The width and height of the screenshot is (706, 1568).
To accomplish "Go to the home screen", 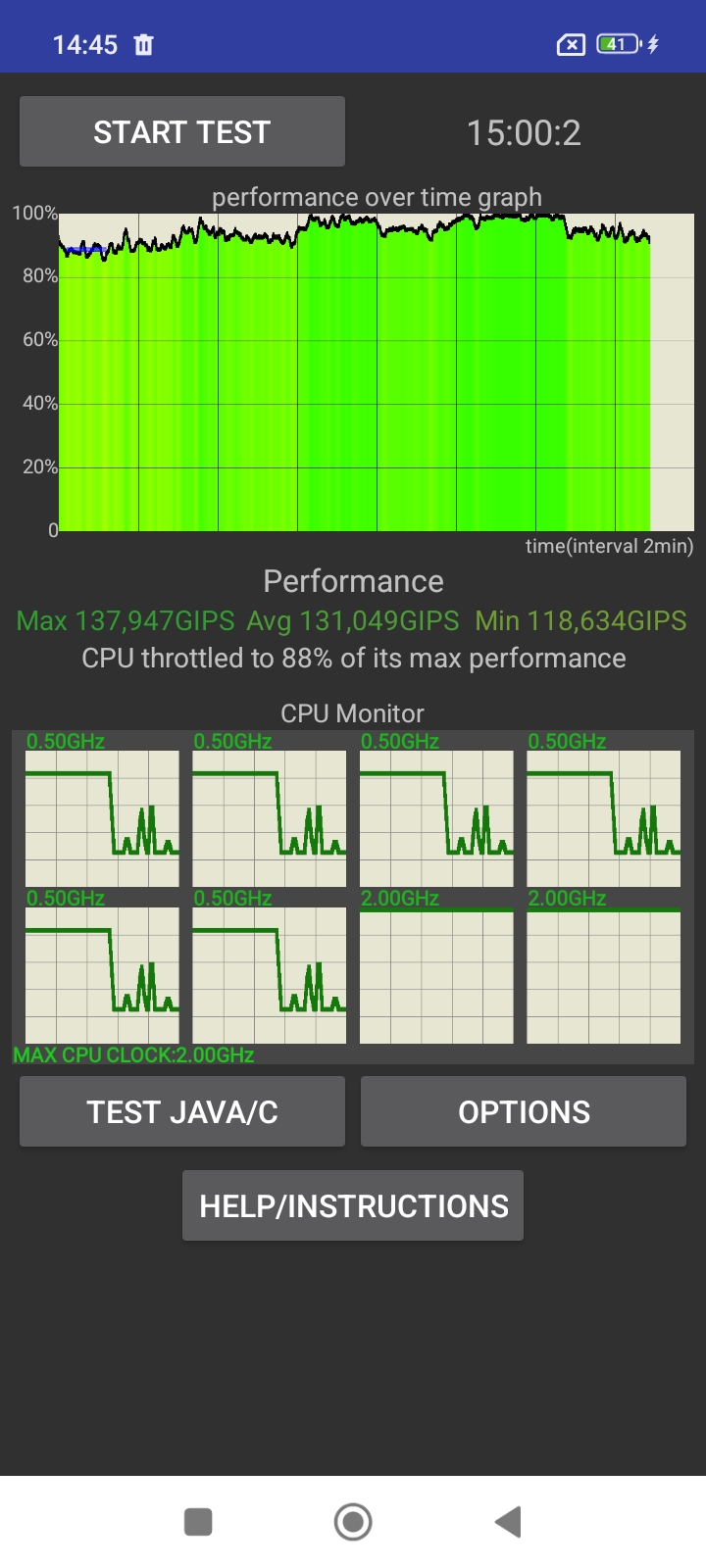I will click(353, 1521).
